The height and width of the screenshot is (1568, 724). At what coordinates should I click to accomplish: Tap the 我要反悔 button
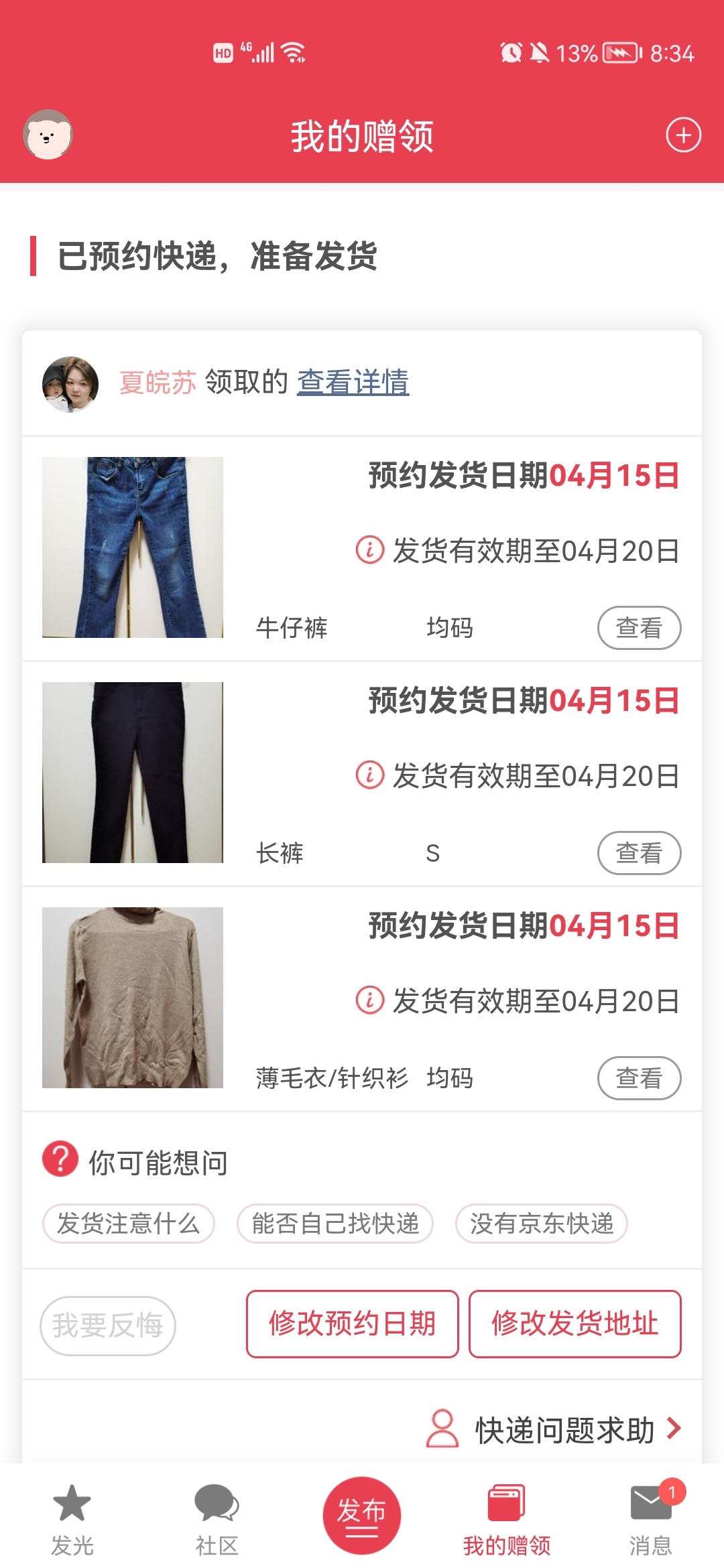108,1325
